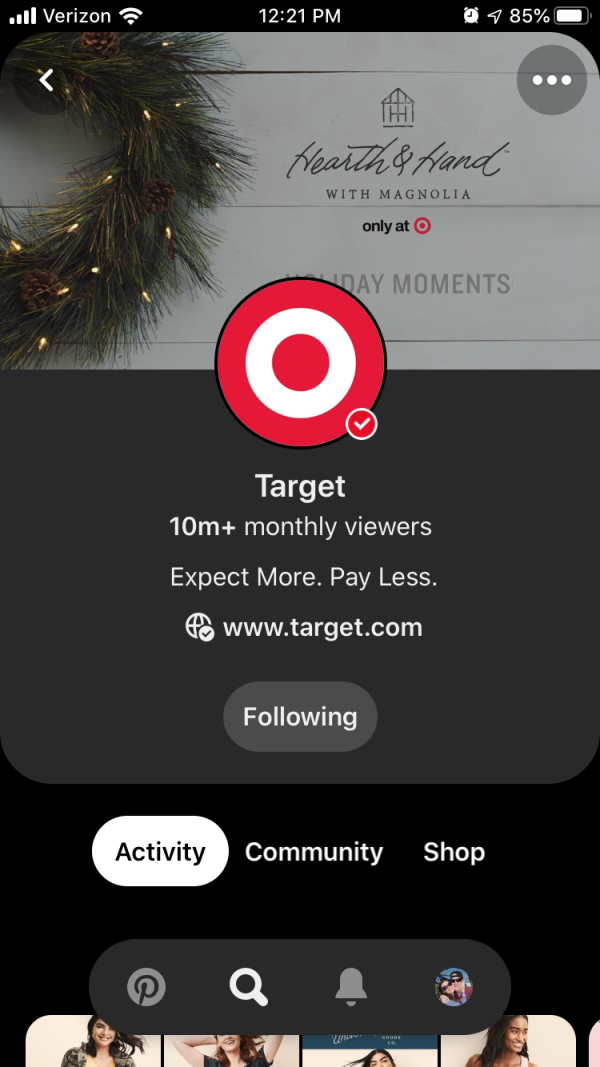View Target's profile picture
This screenshot has height=1067, width=600.
coord(301,363)
